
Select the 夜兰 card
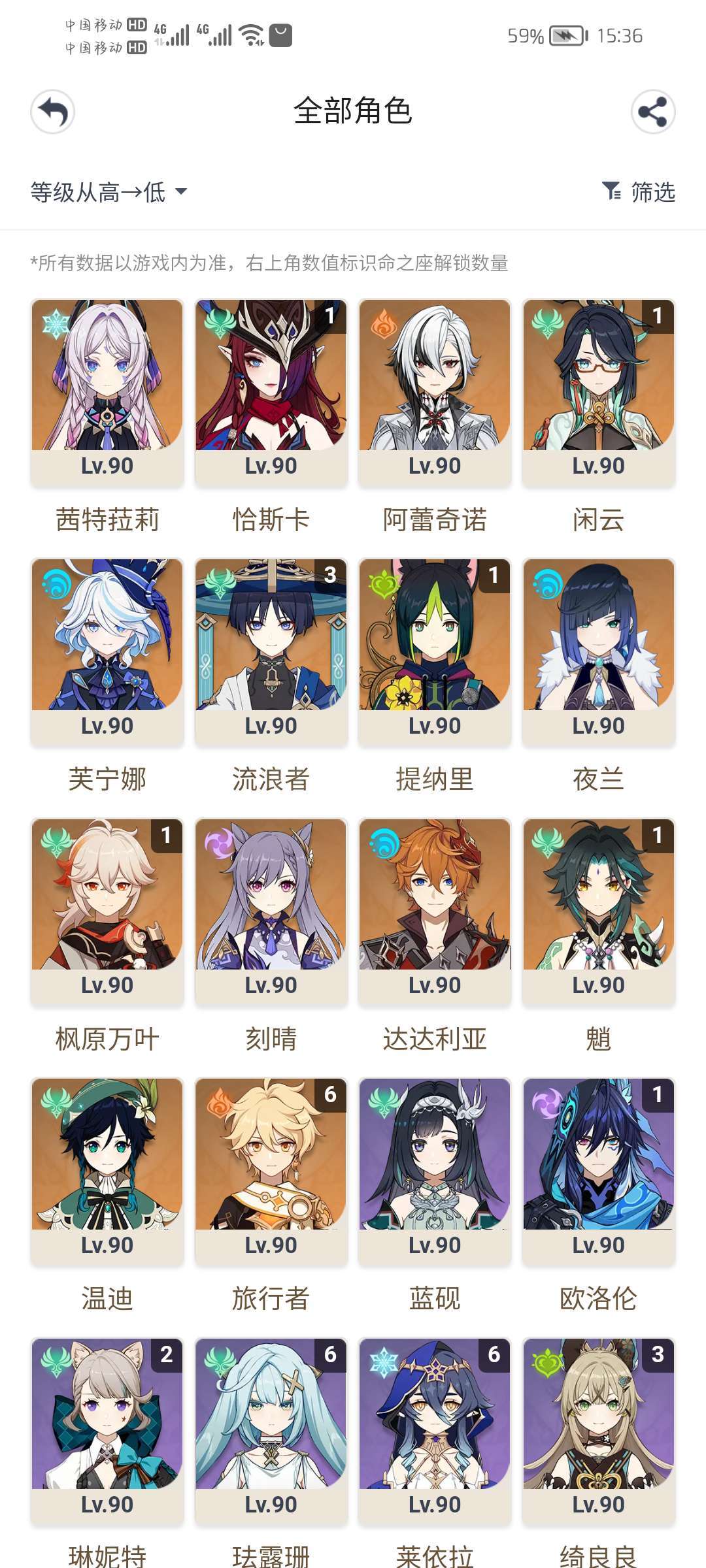tap(598, 651)
